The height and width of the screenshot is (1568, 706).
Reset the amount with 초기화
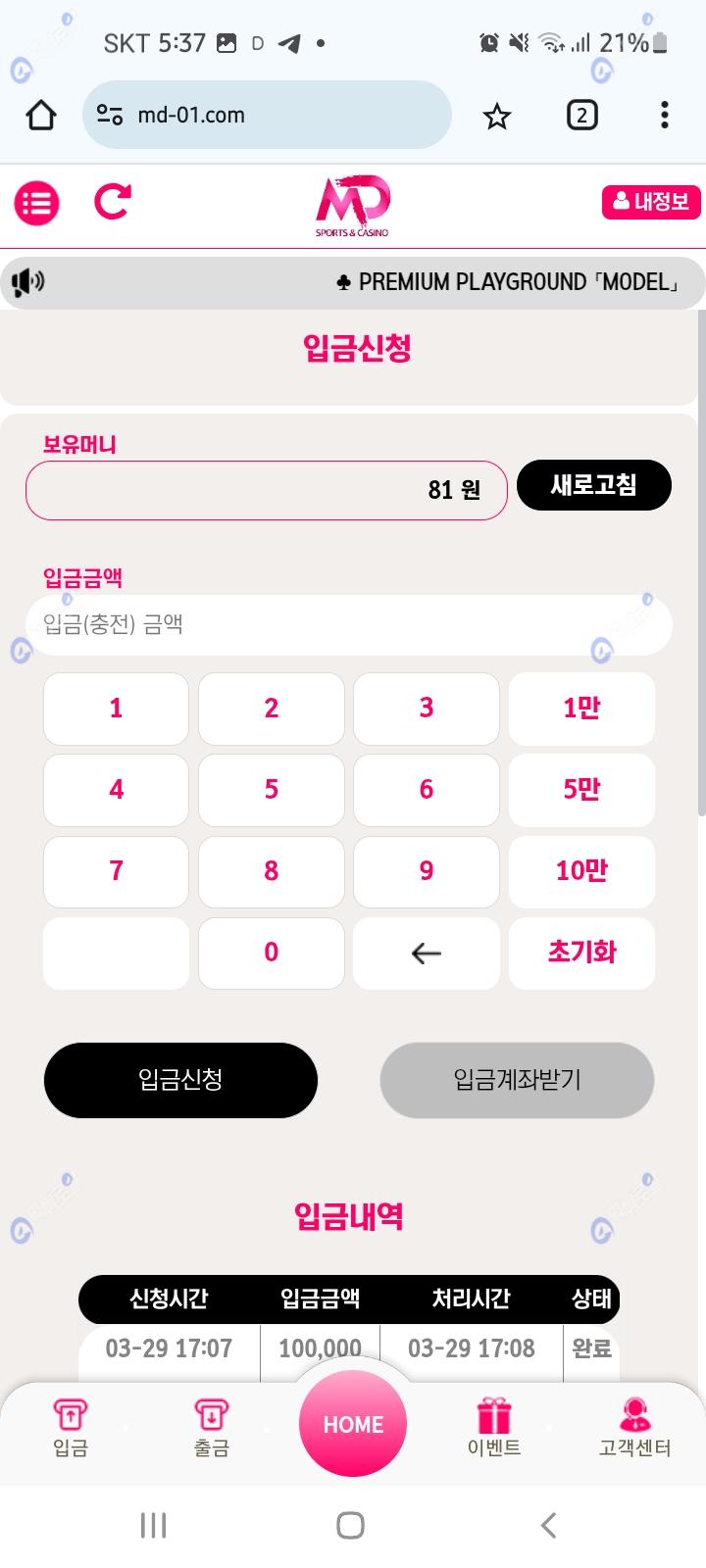pos(581,953)
